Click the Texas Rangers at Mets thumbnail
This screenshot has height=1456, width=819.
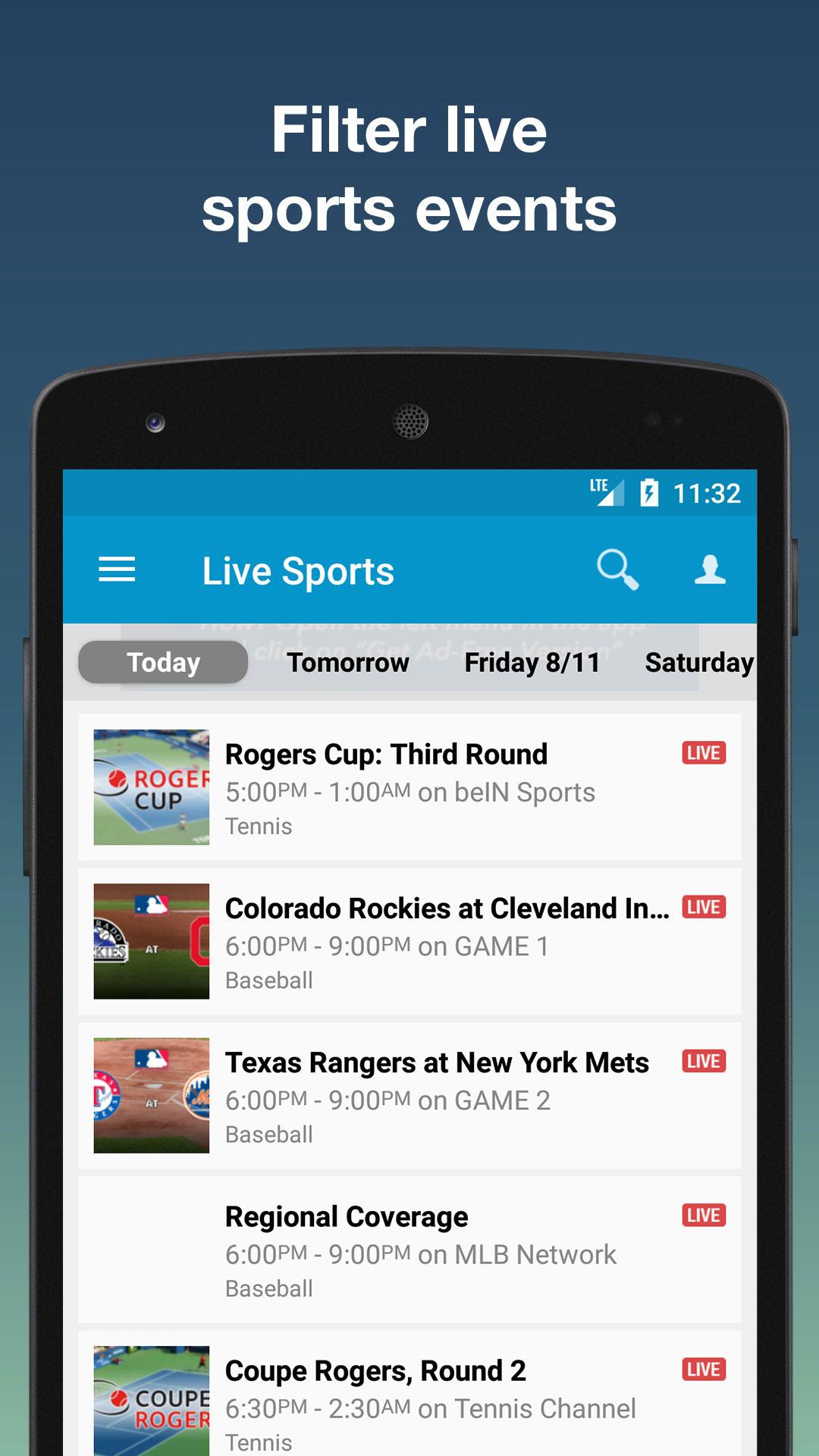pyautogui.click(x=151, y=1096)
